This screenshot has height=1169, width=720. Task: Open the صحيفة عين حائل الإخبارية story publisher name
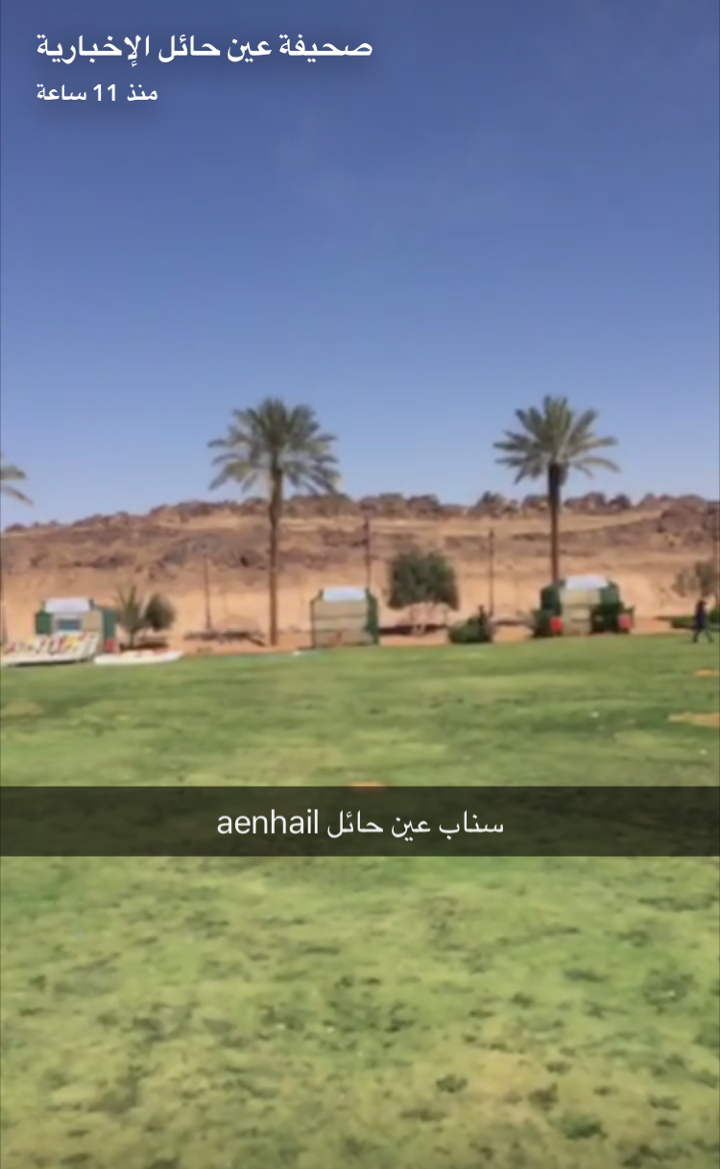coord(204,48)
